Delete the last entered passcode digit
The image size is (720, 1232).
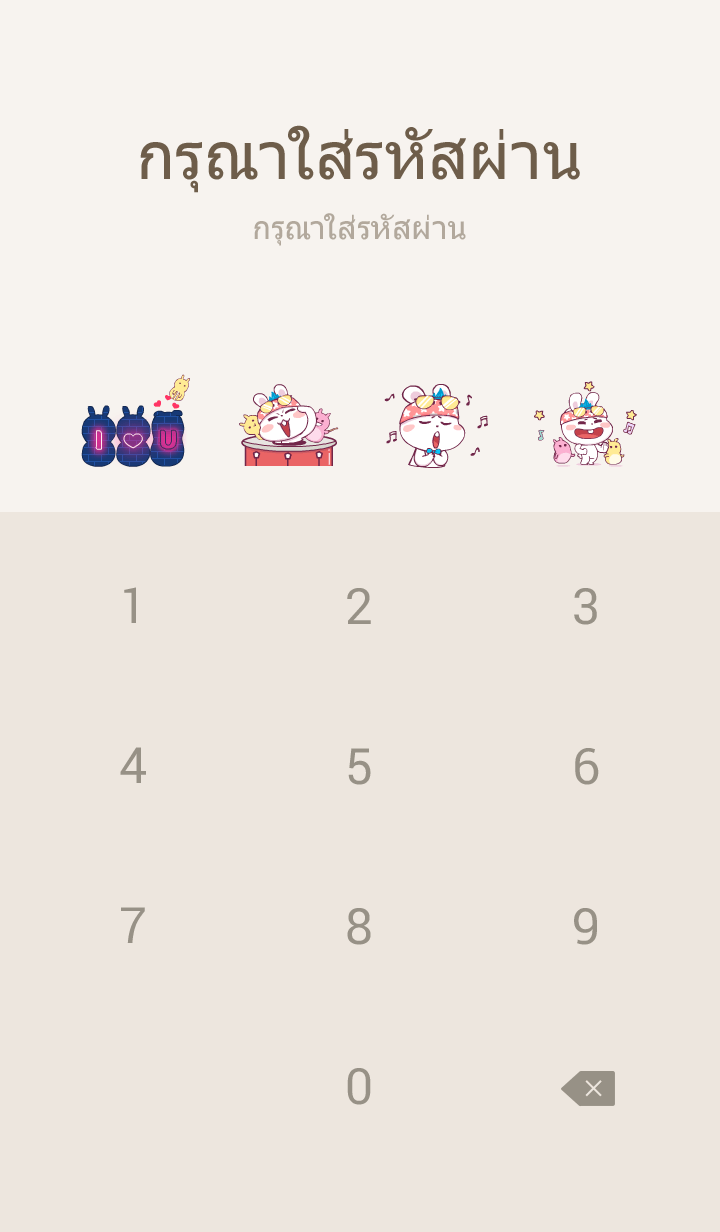click(x=588, y=1088)
